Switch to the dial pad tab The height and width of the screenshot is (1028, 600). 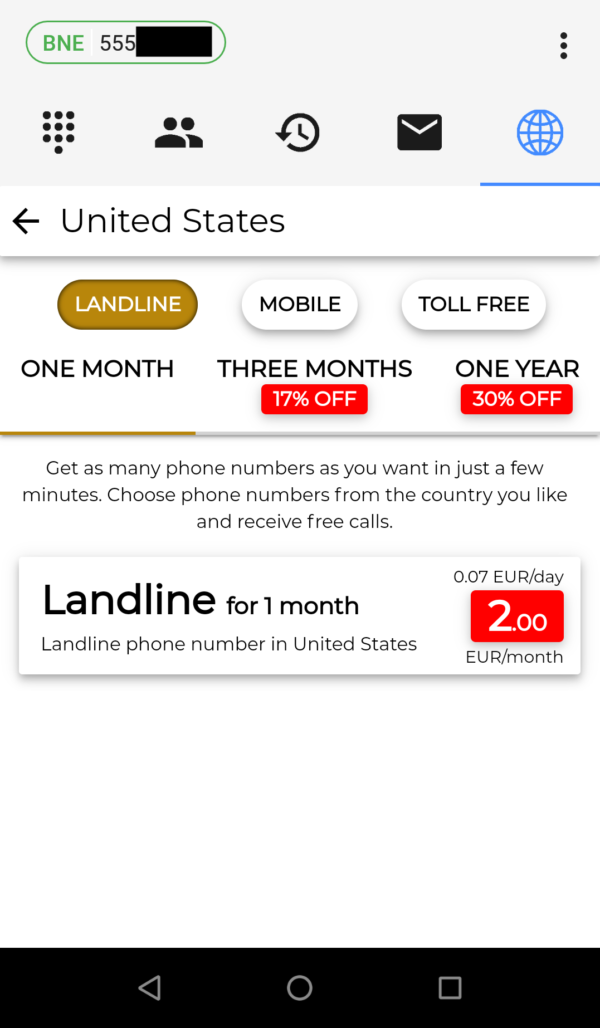tap(59, 132)
